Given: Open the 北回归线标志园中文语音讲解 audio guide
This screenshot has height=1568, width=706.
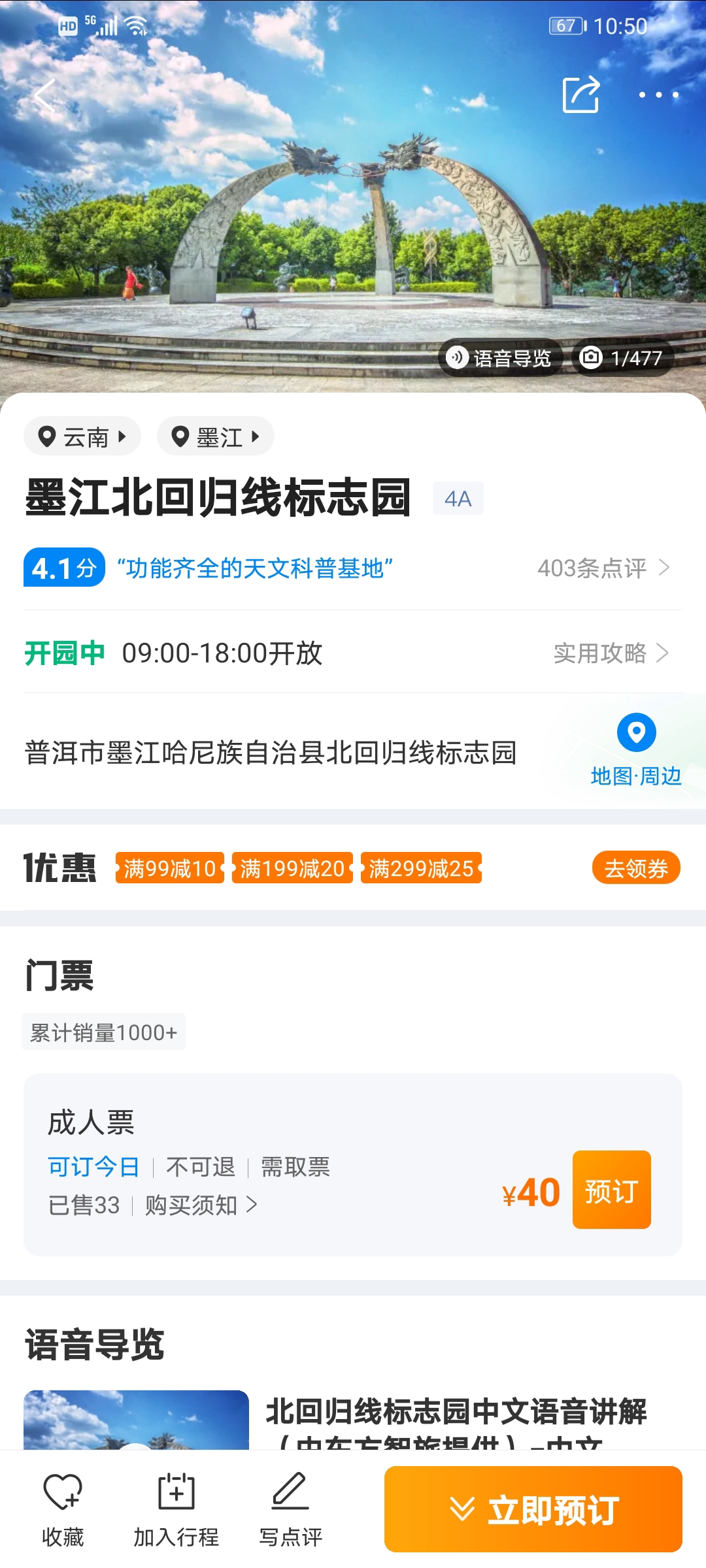Looking at the screenshot, I should pos(456,1411).
